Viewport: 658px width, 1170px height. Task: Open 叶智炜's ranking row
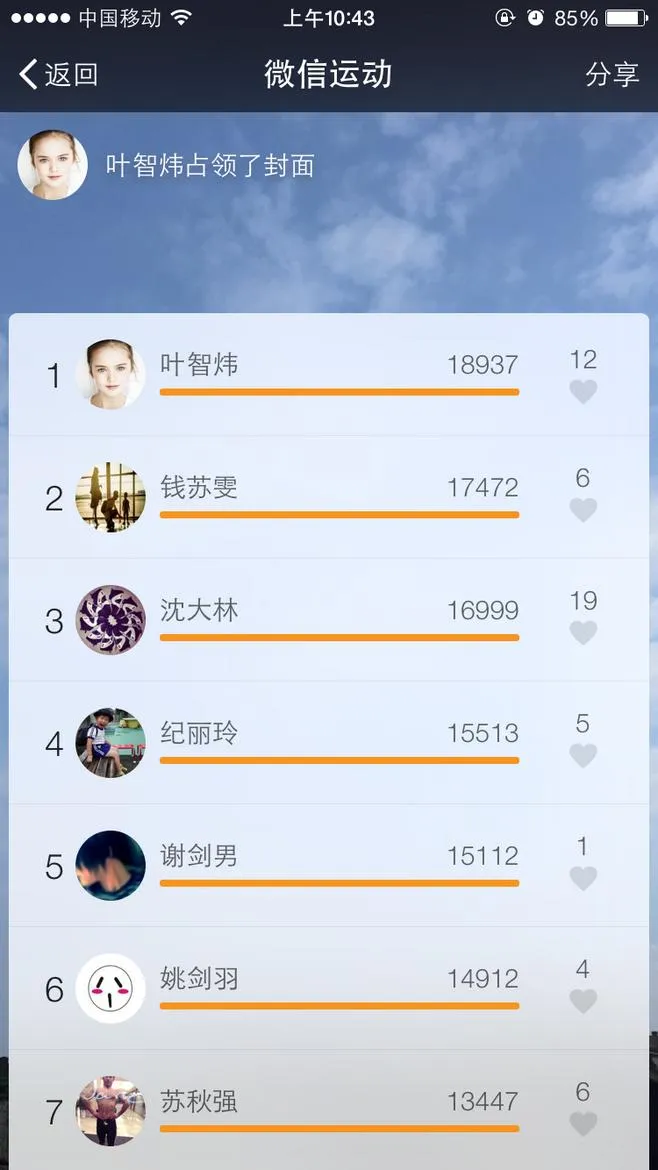(x=329, y=375)
